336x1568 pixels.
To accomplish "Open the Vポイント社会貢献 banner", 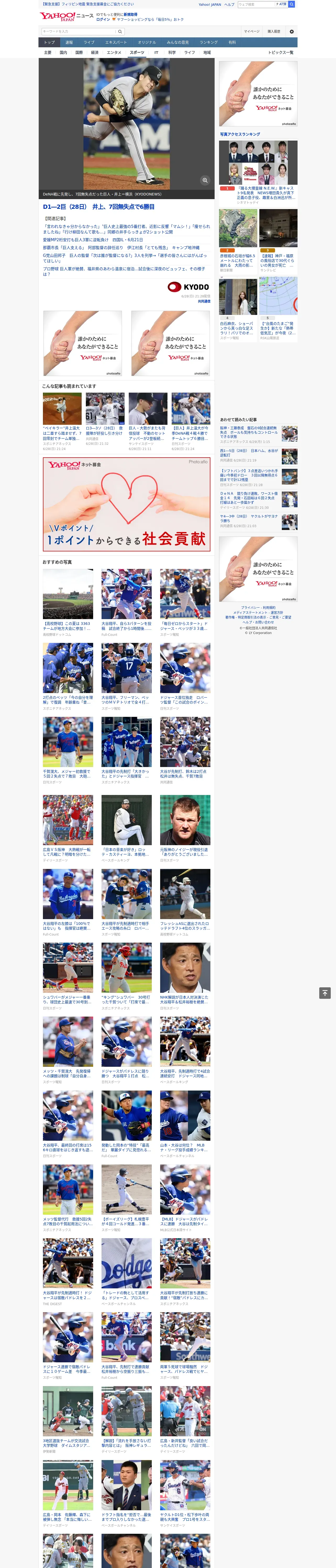I will point(126,504).
